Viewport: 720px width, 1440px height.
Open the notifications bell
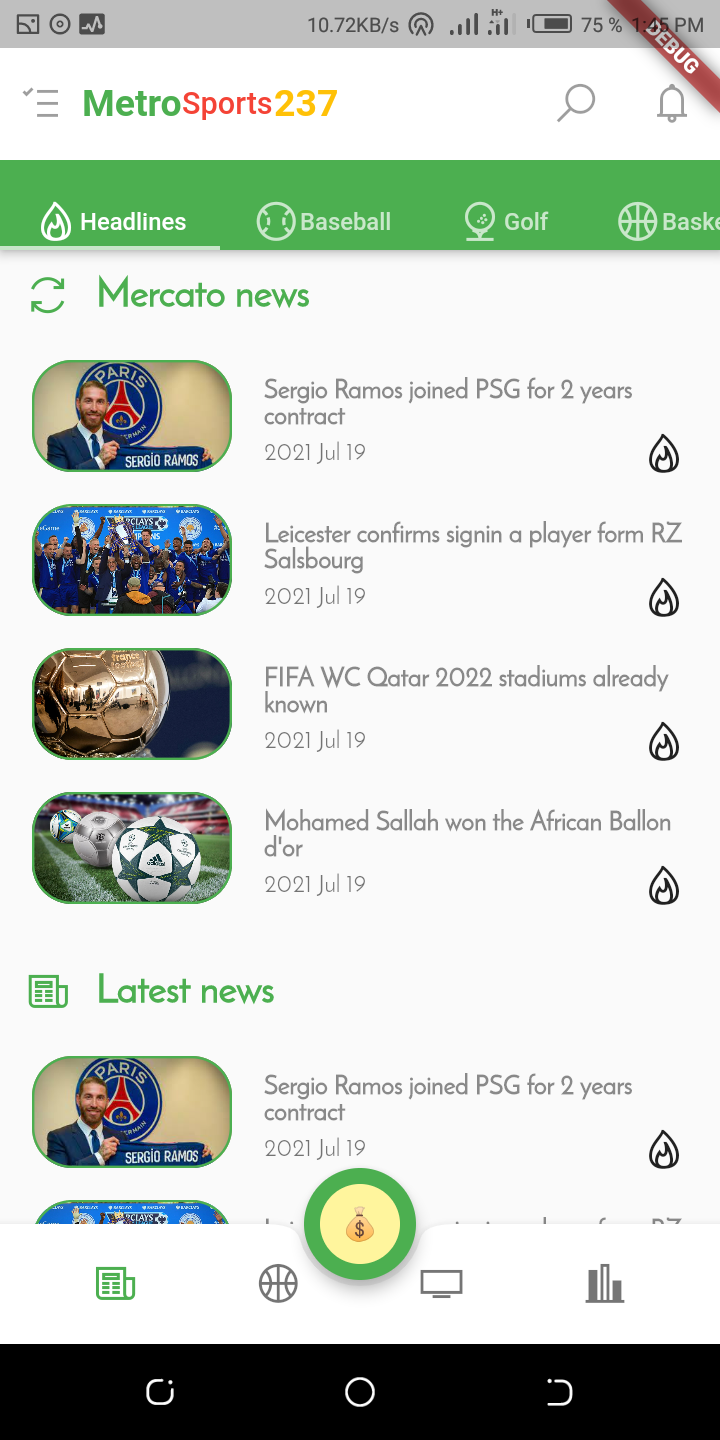click(x=671, y=103)
